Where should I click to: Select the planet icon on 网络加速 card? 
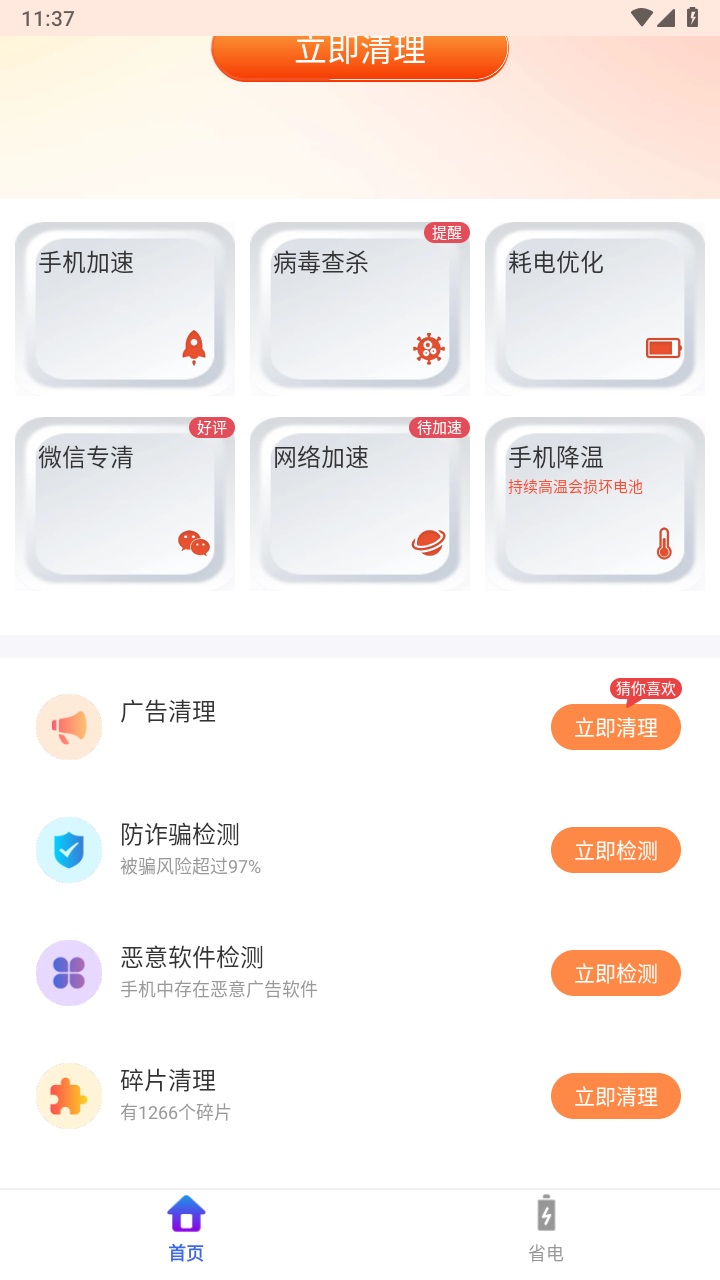428,542
